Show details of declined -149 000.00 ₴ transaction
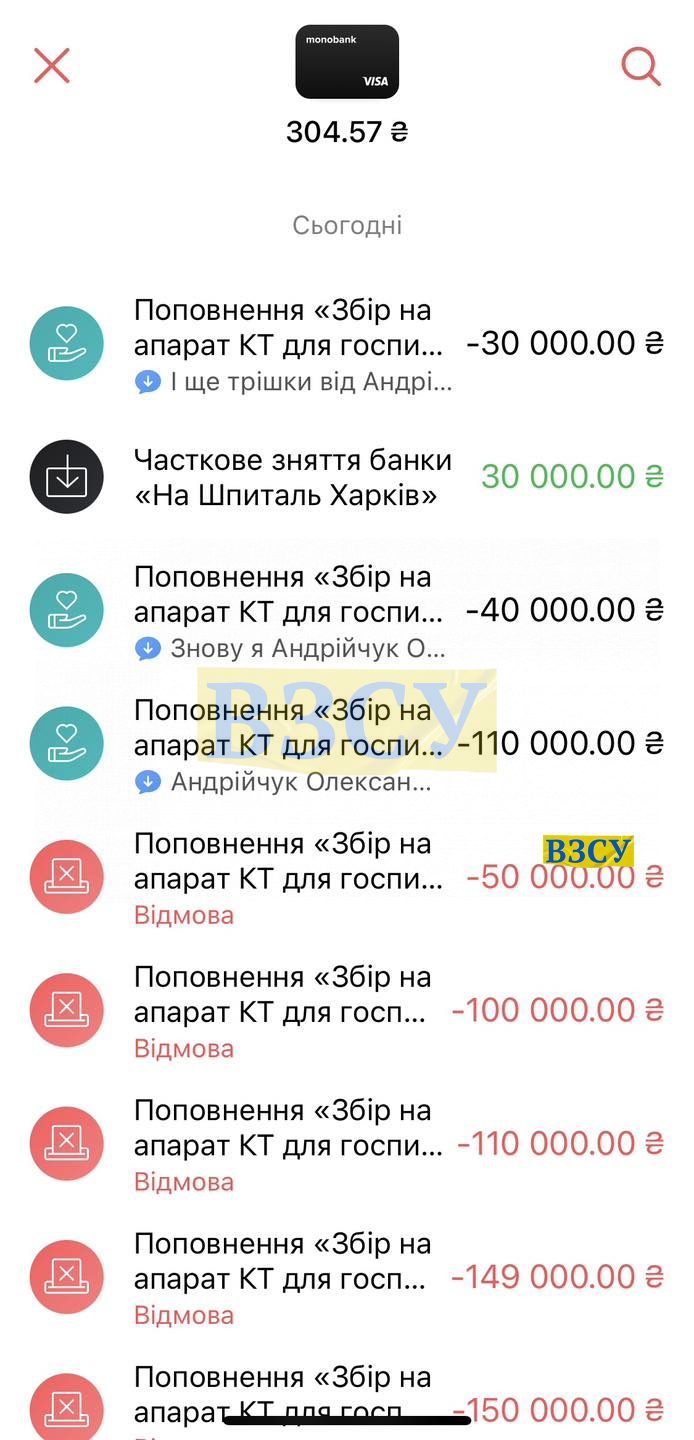 [347, 1277]
